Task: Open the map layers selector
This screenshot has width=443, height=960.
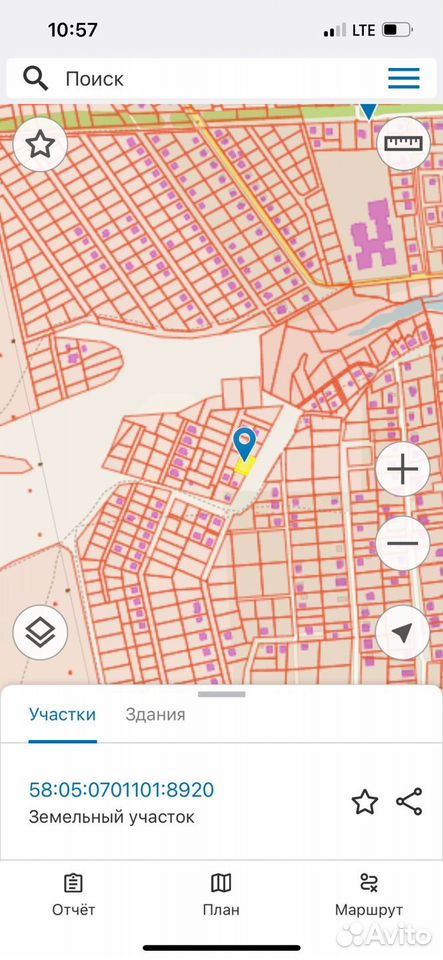Action: point(40,632)
